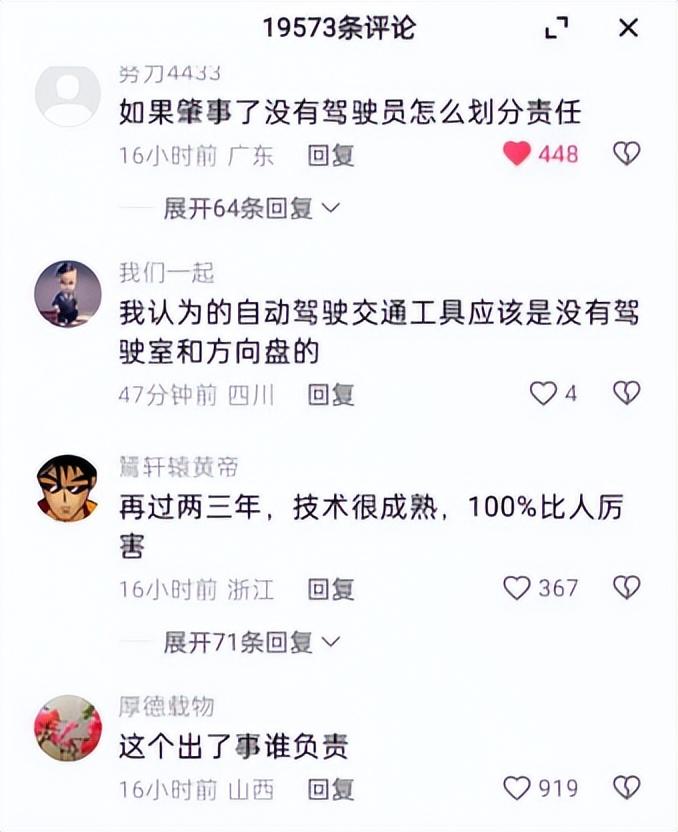
Task: Reply to the 广东 user's comment
Action: [331, 155]
